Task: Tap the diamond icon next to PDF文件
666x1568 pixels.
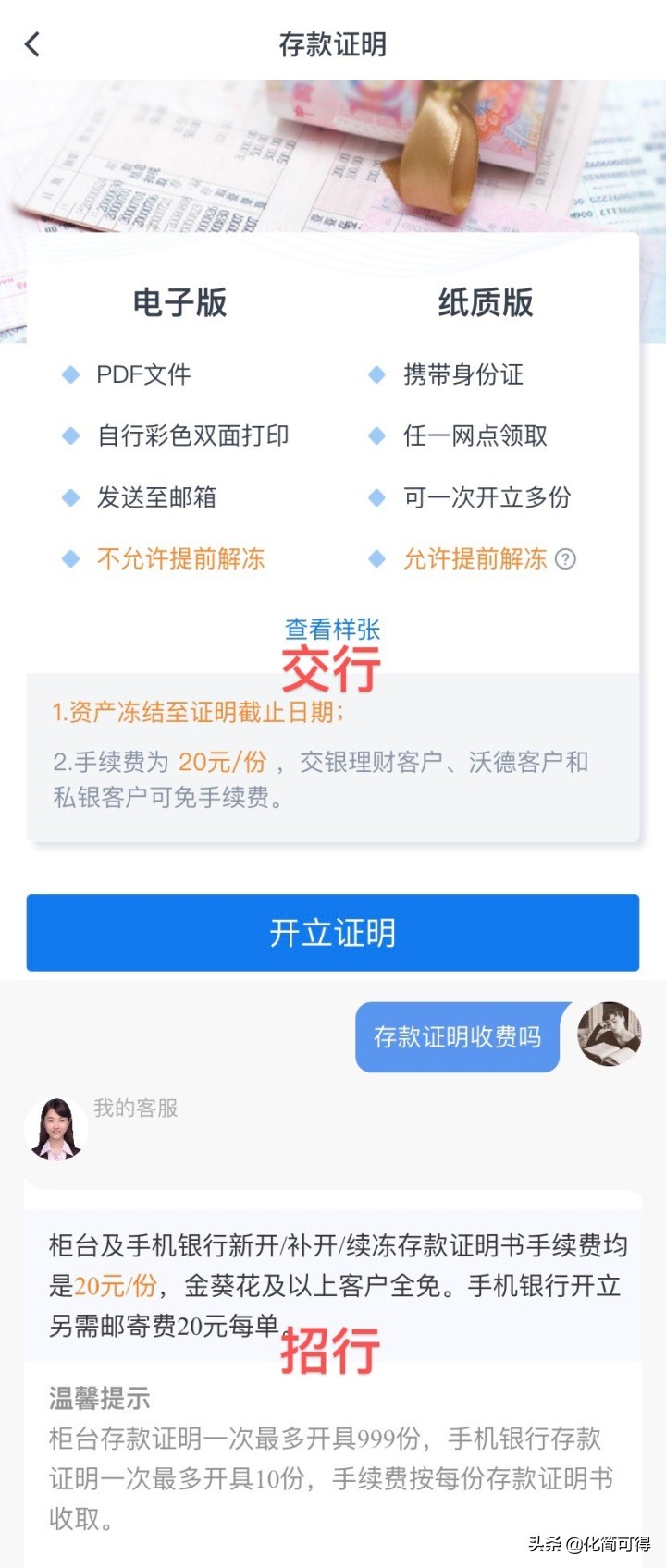Action: [68, 374]
